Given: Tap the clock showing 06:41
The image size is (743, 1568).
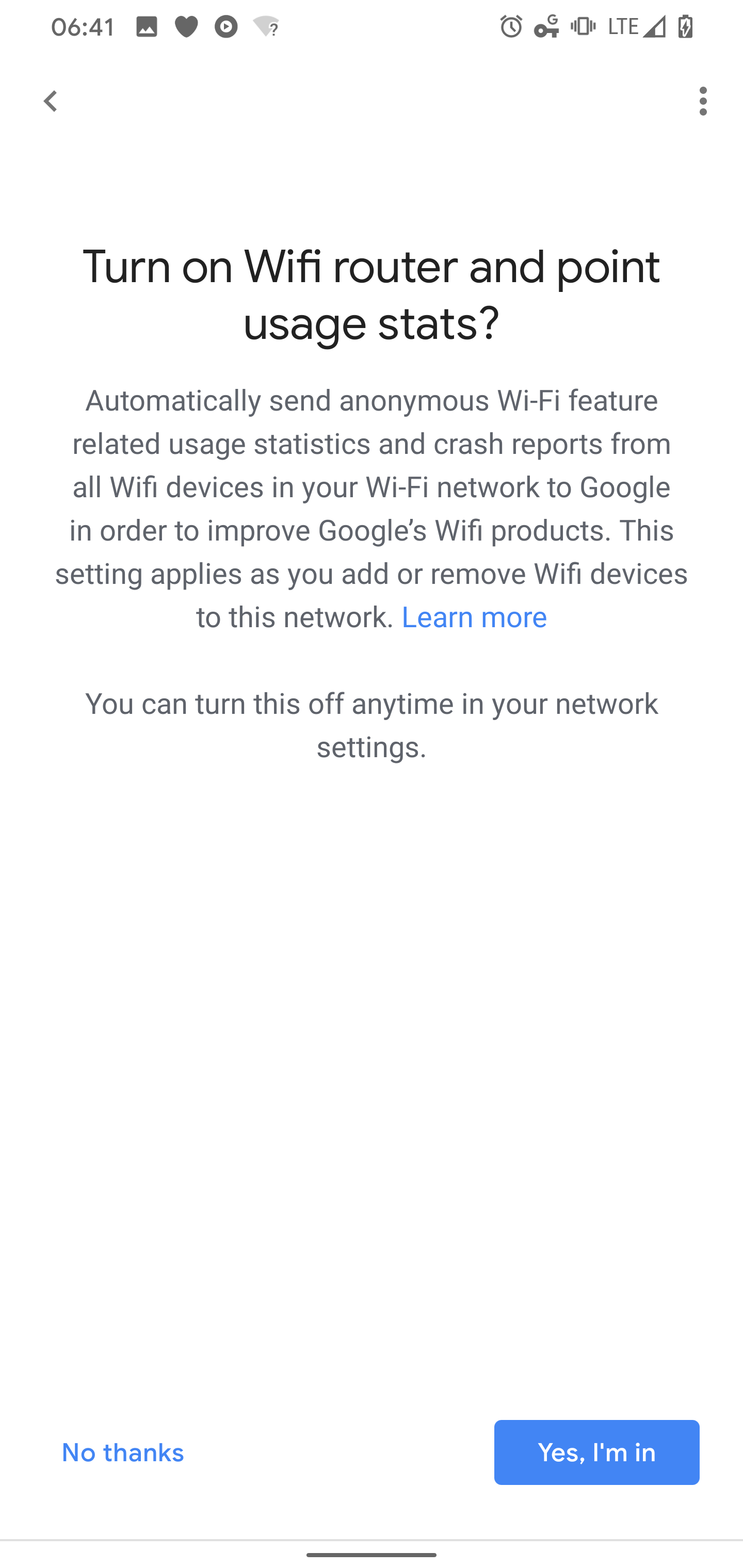Looking at the screenshot, I should [x=82, y=27].
